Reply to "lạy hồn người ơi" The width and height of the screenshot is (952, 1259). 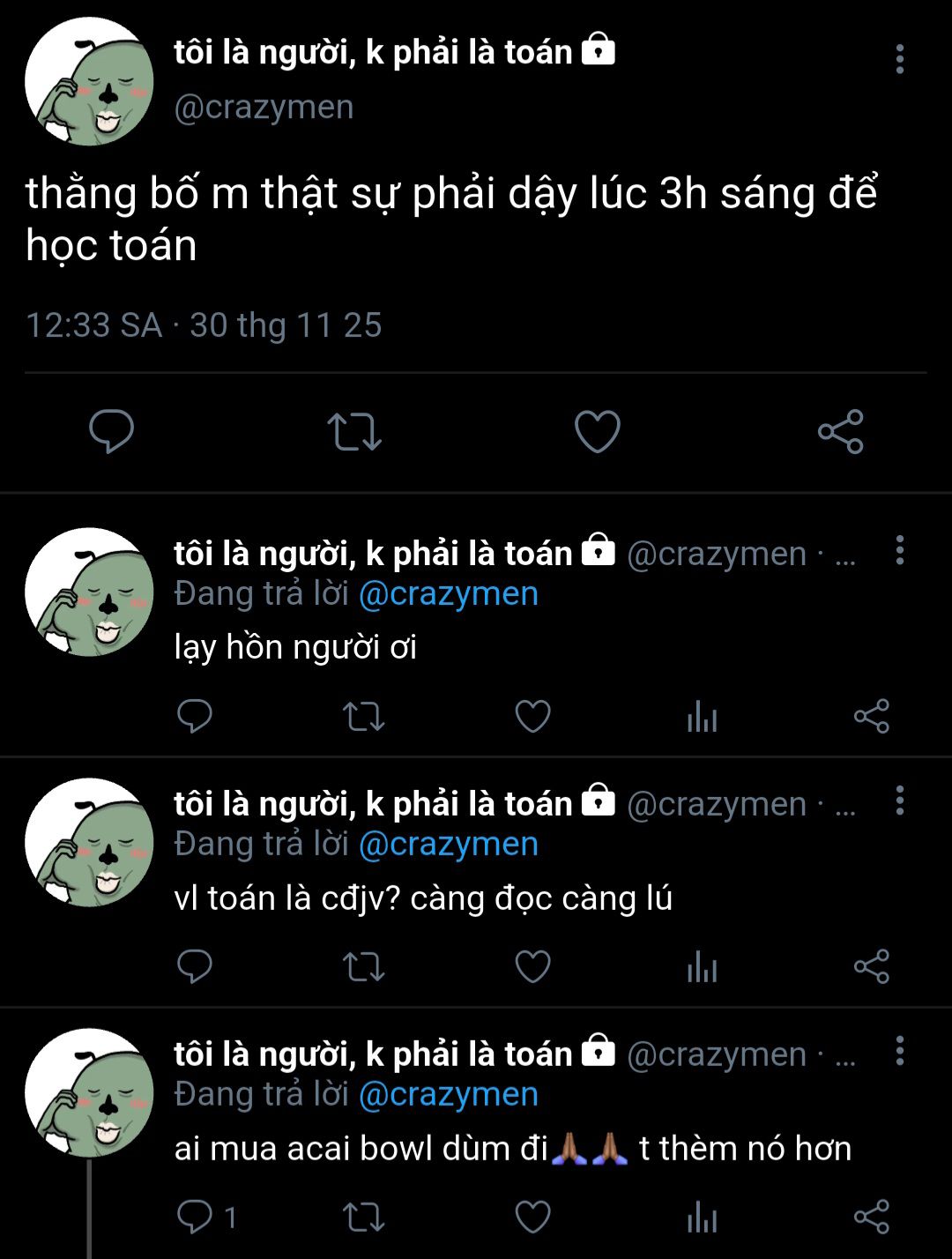(x=195, y=717)
